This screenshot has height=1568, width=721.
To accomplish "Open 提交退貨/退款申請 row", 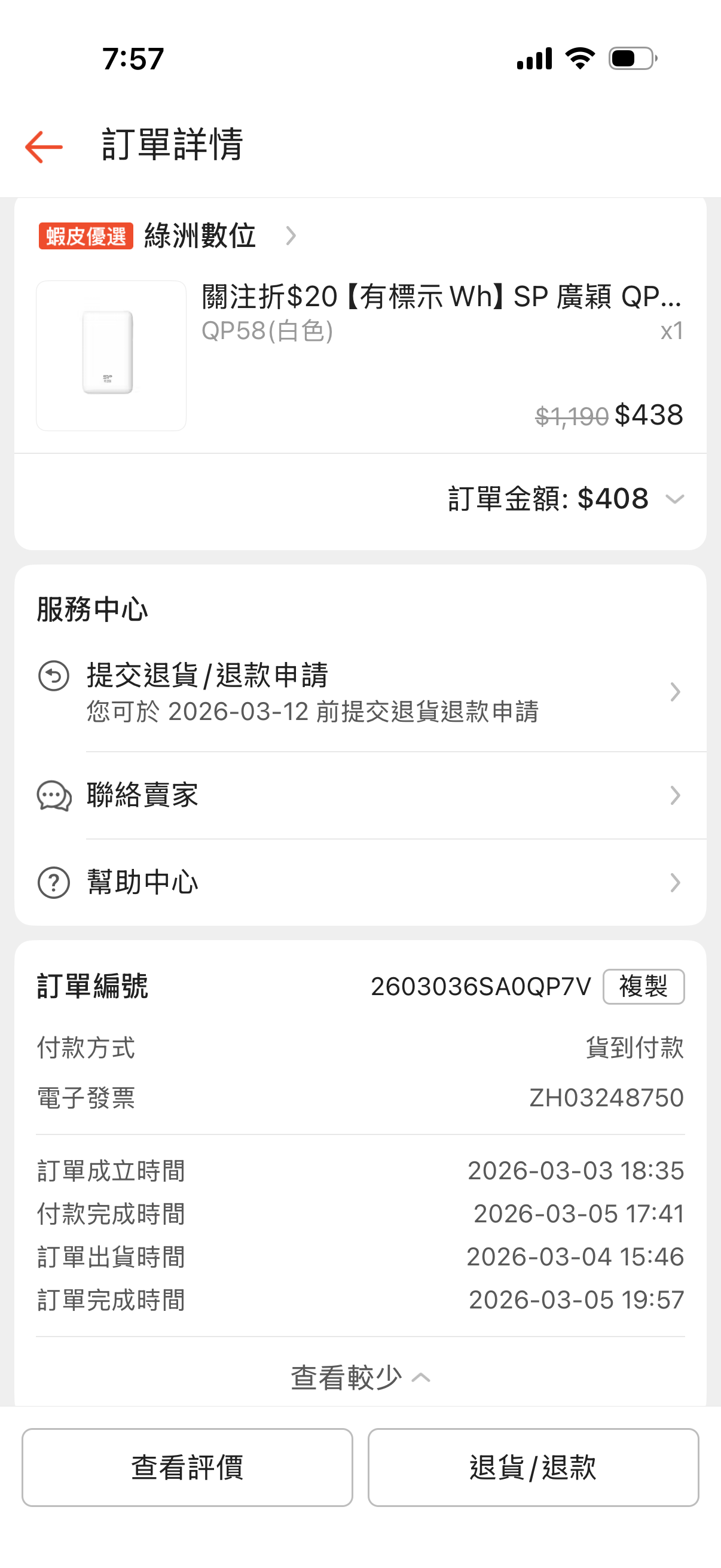I will point(359,693).
